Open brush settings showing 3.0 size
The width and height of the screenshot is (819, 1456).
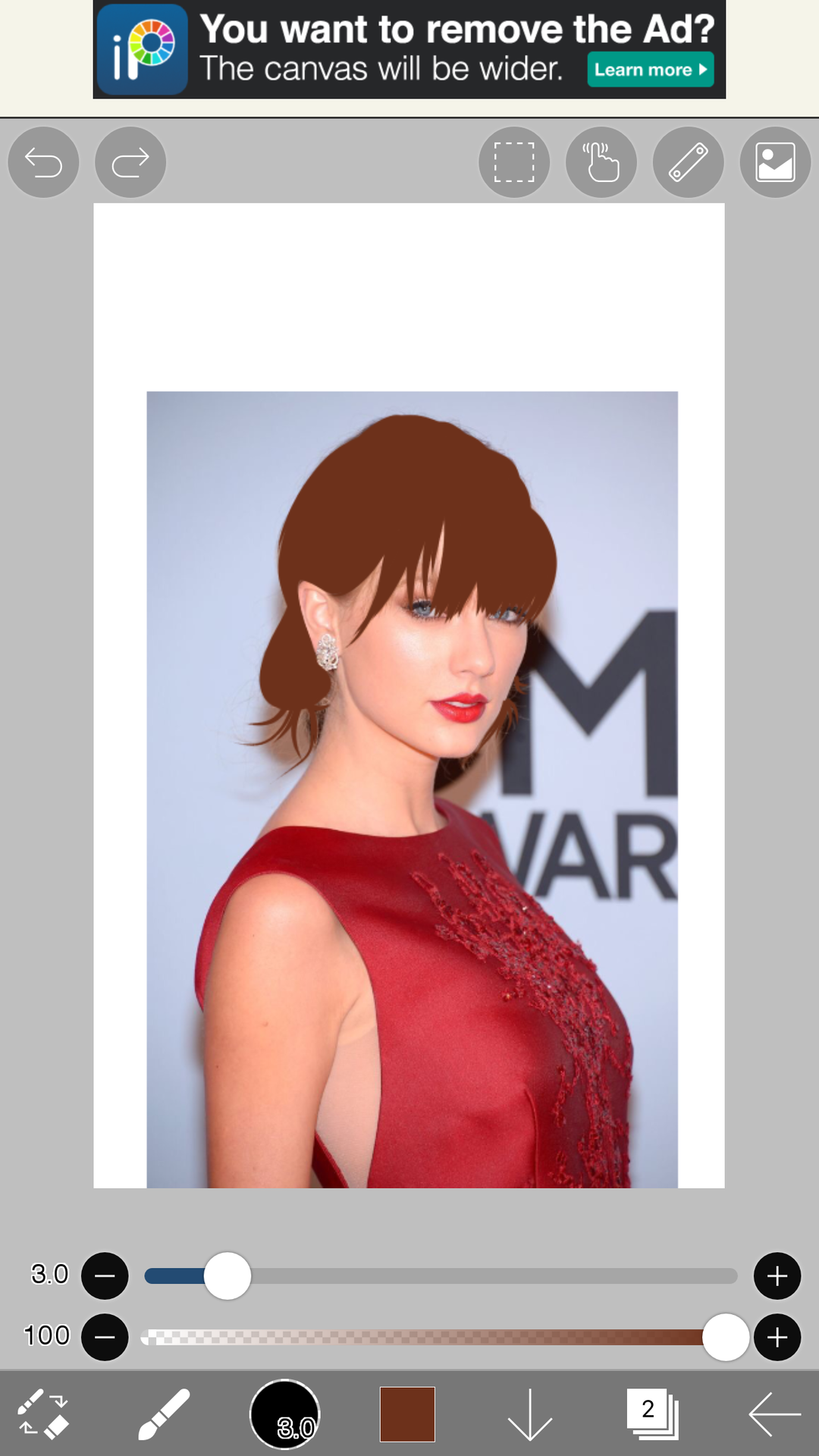[x=285, y=1414]
